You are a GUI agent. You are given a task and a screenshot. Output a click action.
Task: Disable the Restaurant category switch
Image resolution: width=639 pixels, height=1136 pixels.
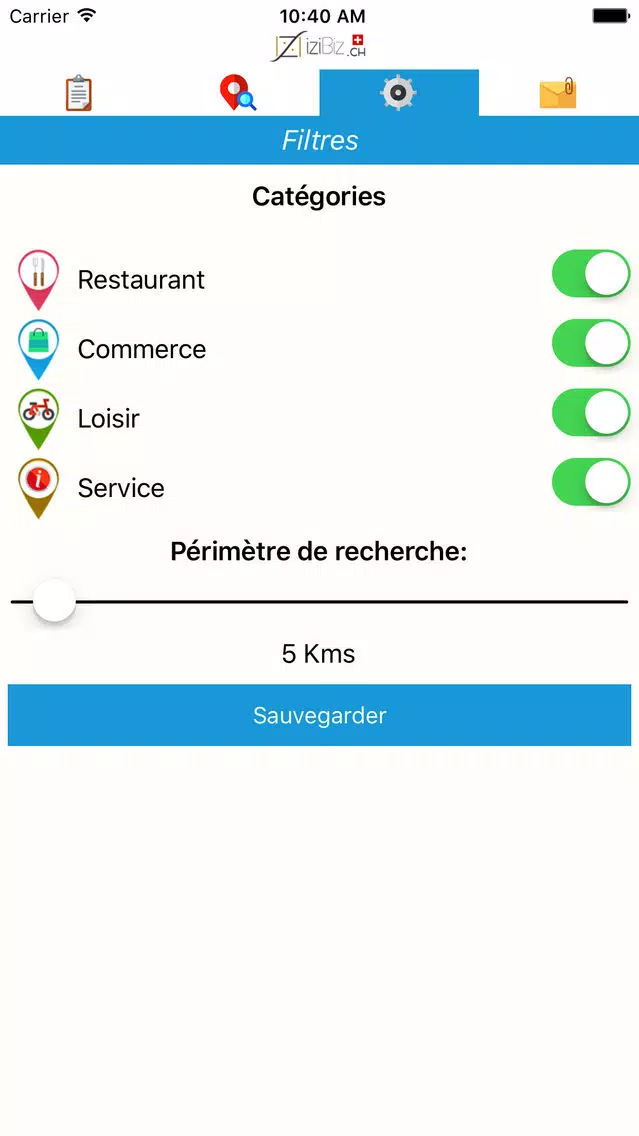591,274
